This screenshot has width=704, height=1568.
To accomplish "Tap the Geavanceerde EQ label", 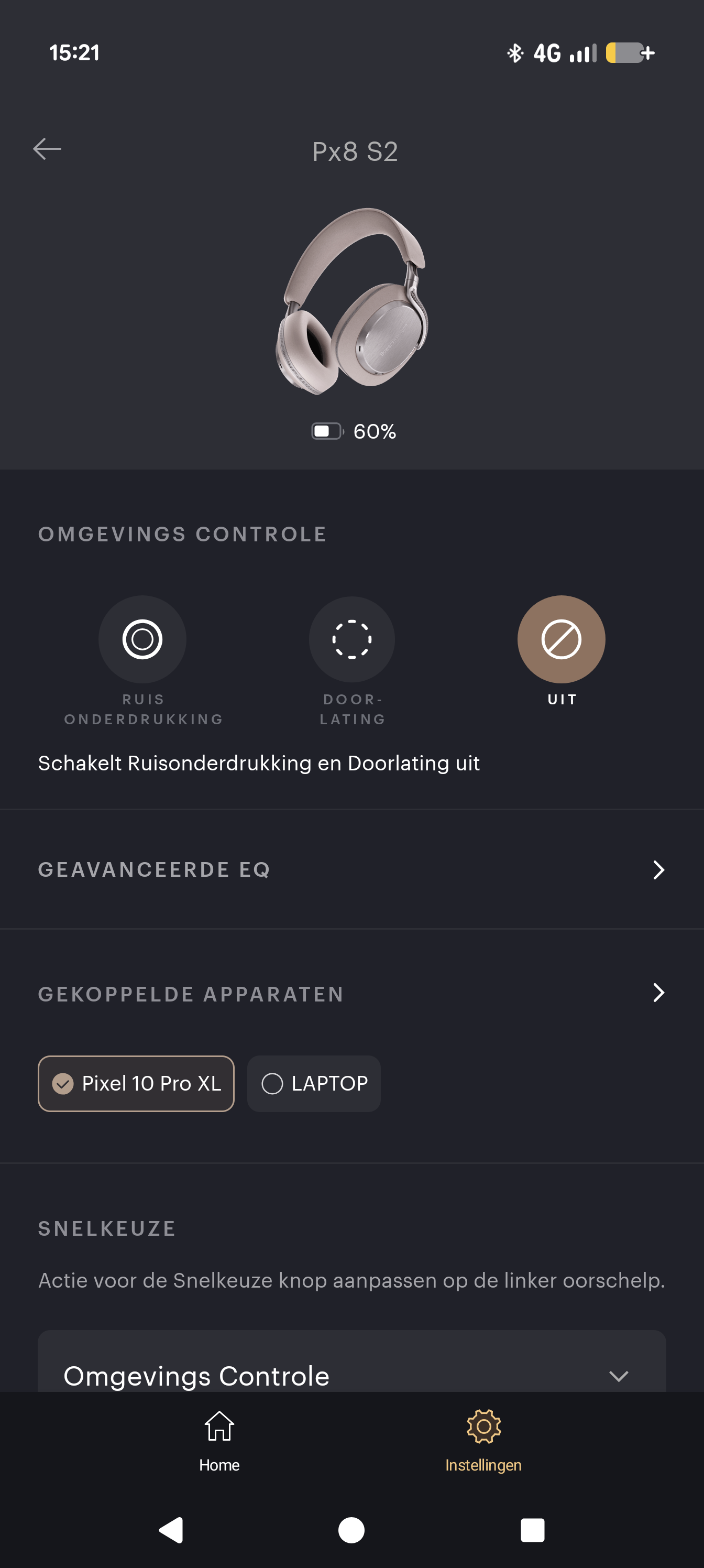I will click(155, 869).
